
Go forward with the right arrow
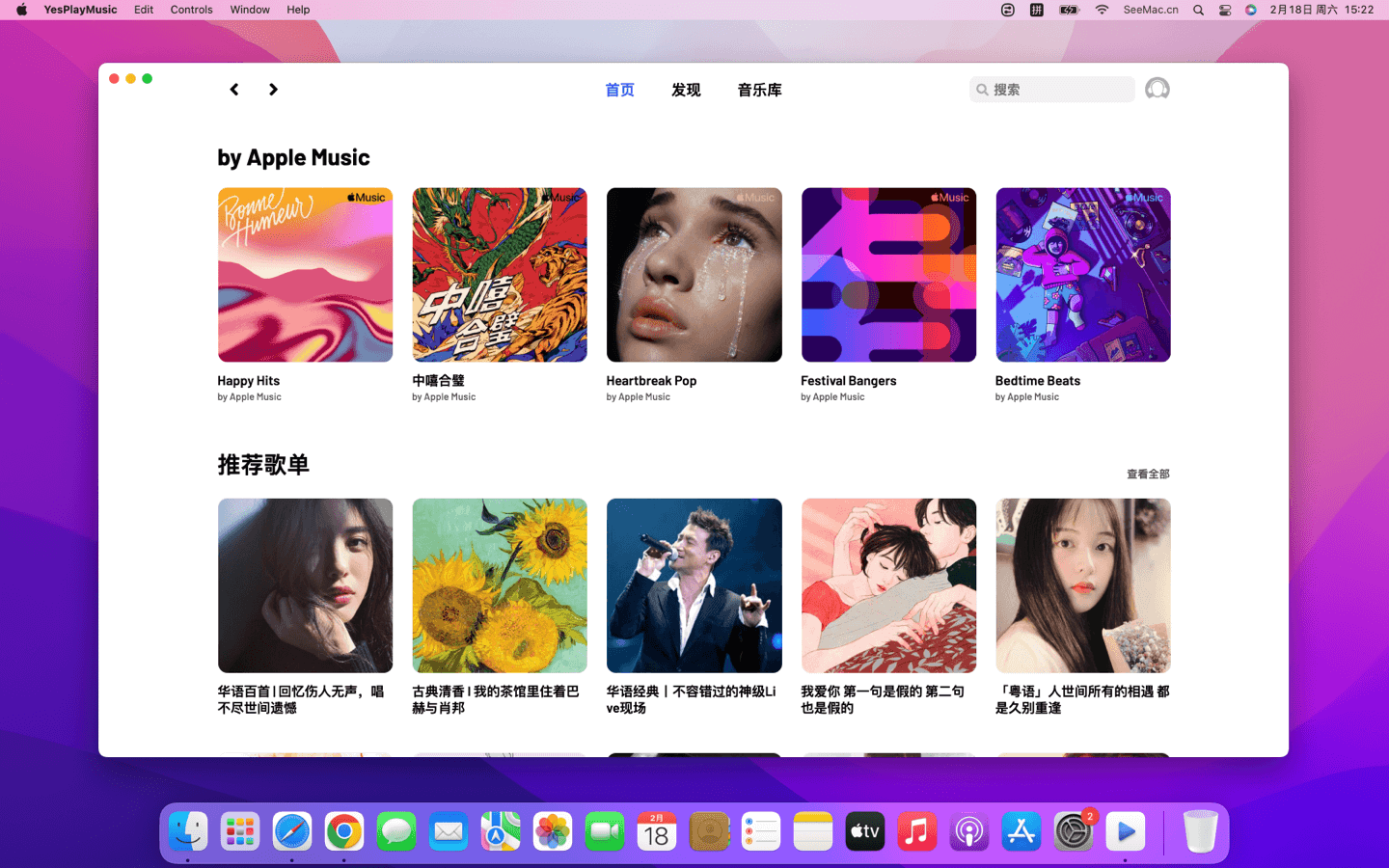tap(273, 90)
